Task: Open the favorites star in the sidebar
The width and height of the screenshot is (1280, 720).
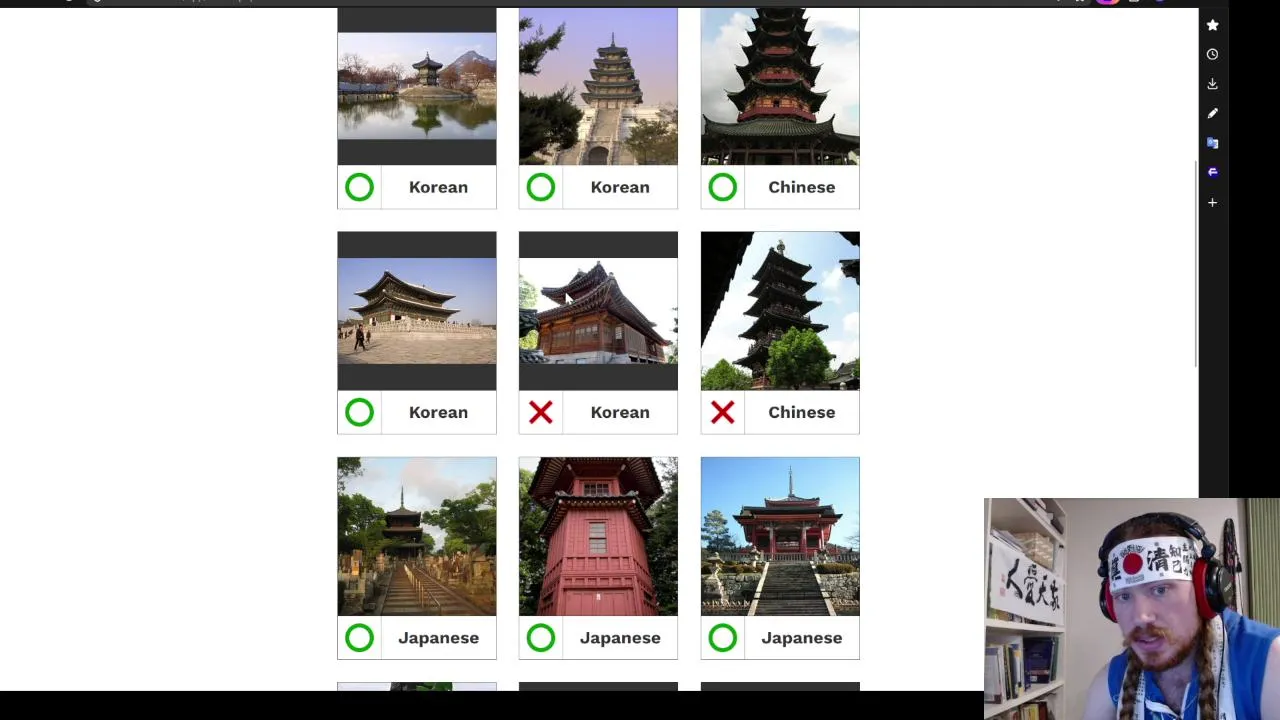Action: tap(1212, 25)
